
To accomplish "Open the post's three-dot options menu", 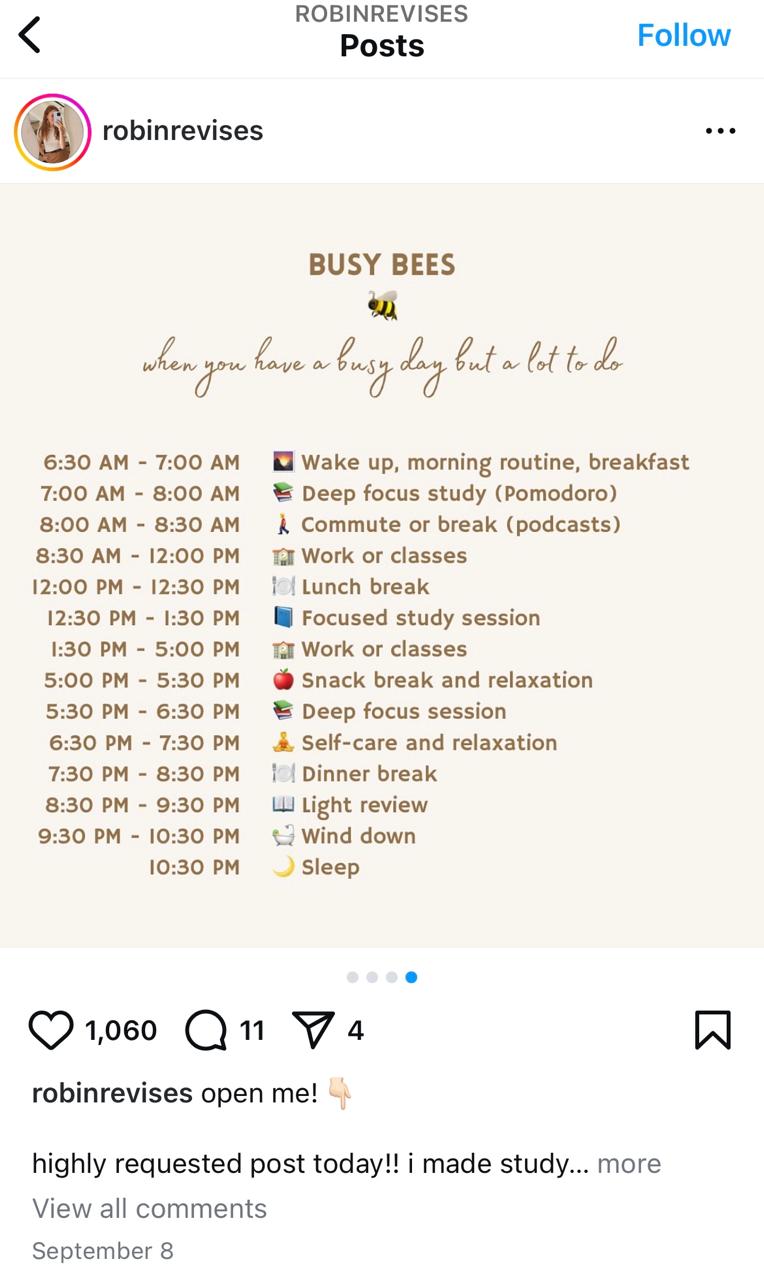I will tap(720, 131).
